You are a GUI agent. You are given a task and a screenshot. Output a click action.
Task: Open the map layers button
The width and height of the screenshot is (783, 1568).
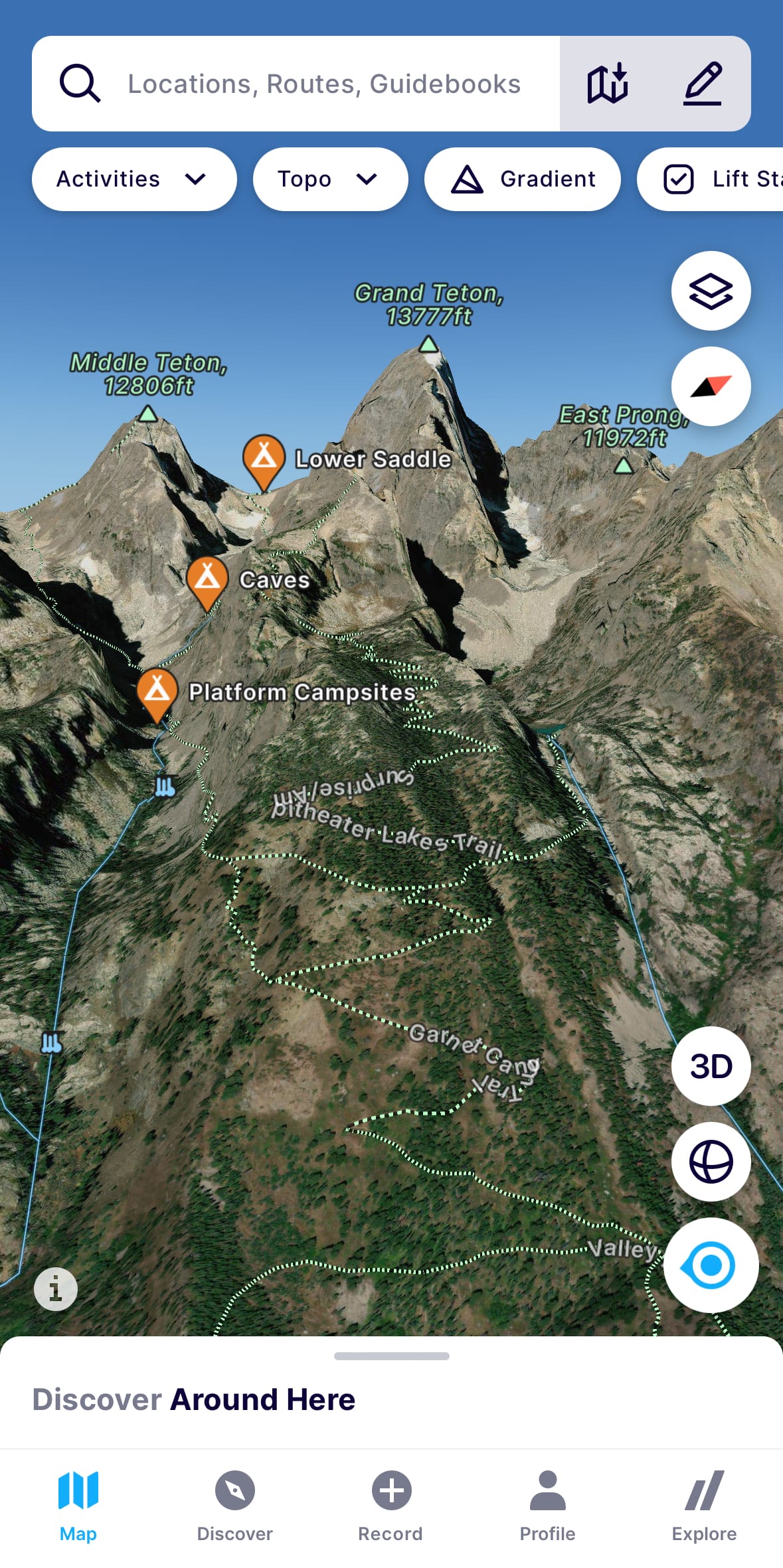click(x=711, y=291)
